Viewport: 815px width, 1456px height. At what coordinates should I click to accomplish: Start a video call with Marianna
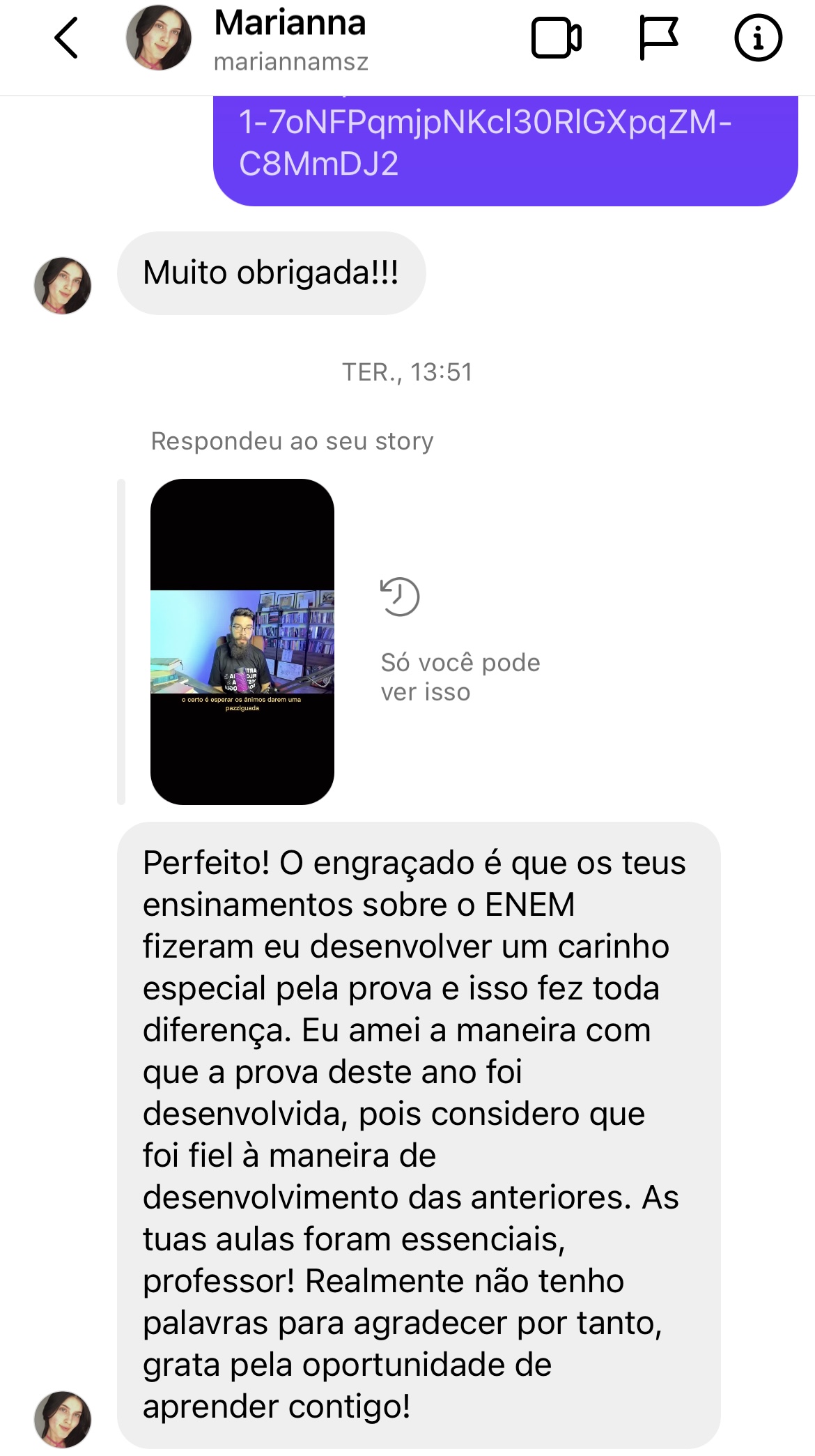click(556, 38)
